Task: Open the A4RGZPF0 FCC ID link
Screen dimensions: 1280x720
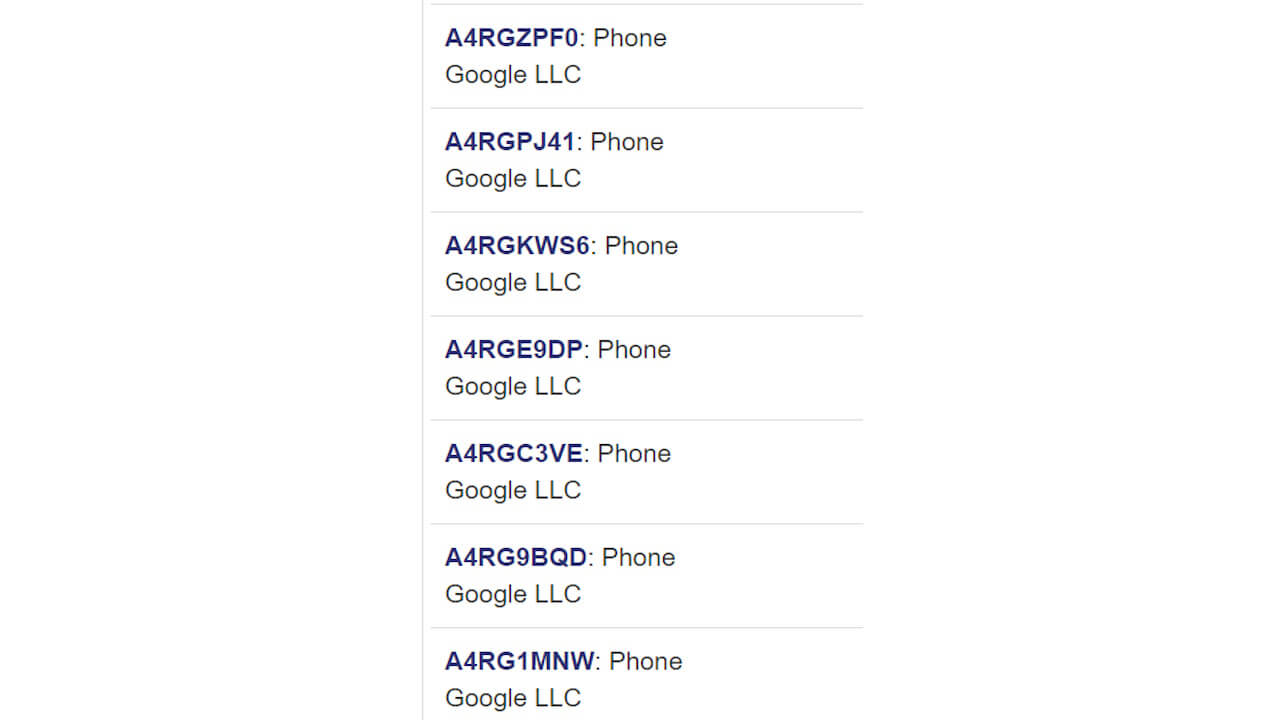Action: coord(511,38)
